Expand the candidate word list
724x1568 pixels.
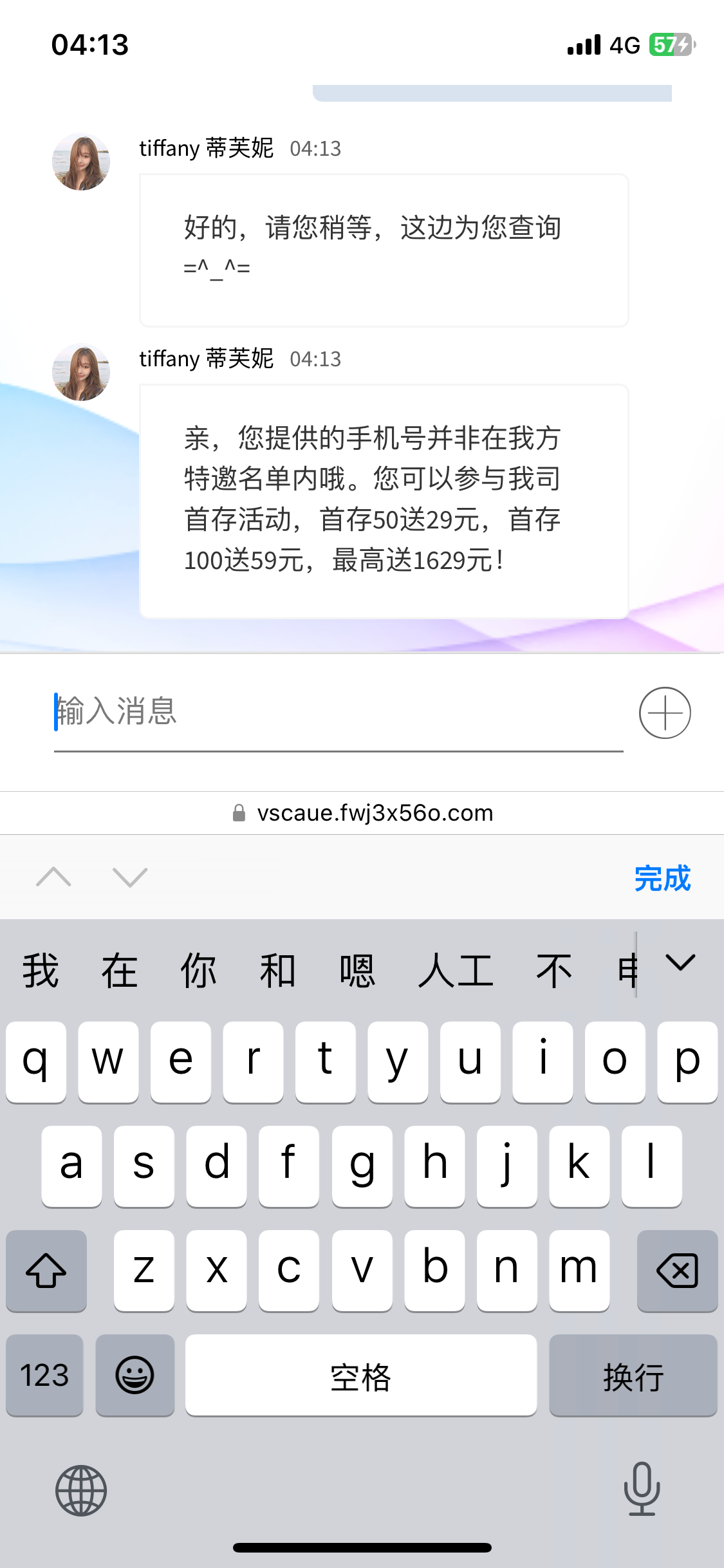680,963
